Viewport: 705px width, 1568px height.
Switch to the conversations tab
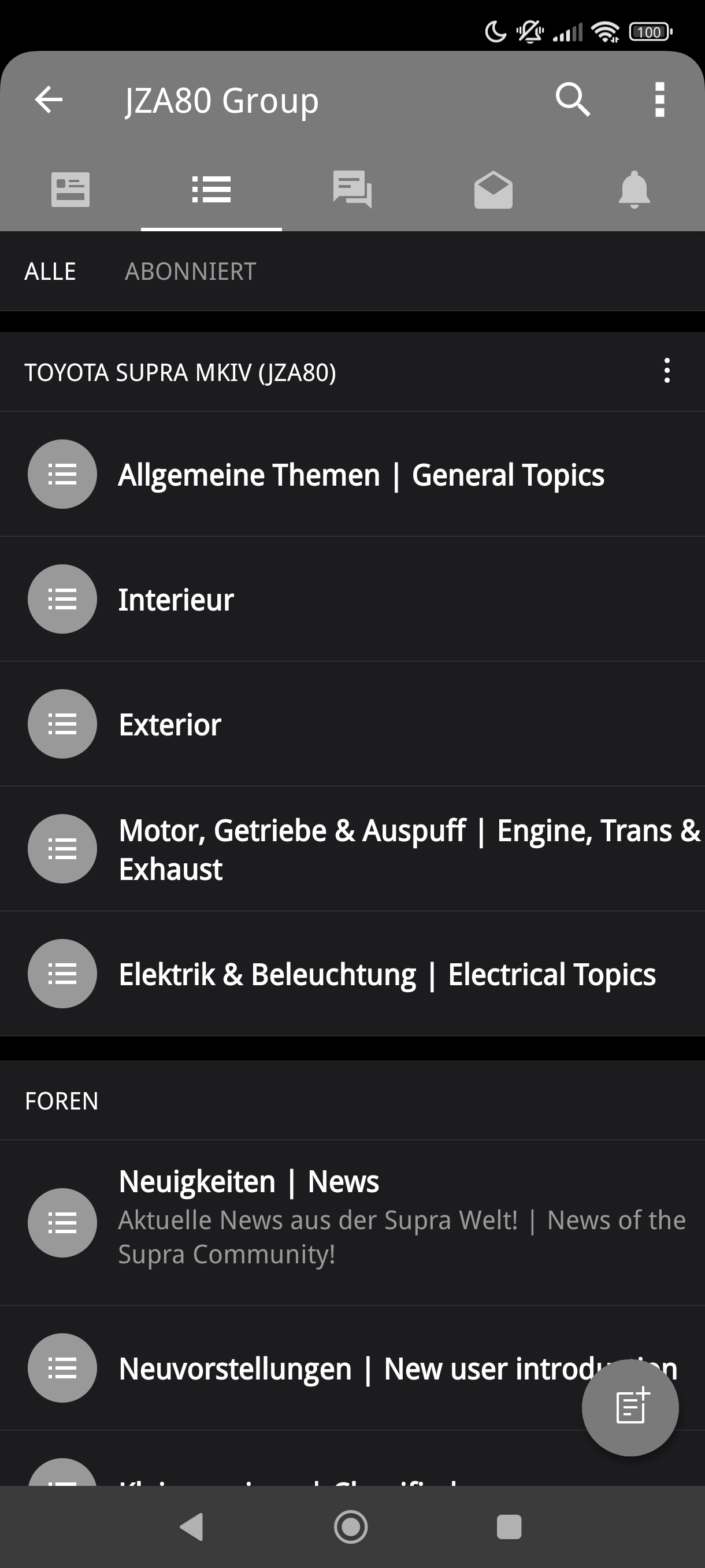coord(352,189)
